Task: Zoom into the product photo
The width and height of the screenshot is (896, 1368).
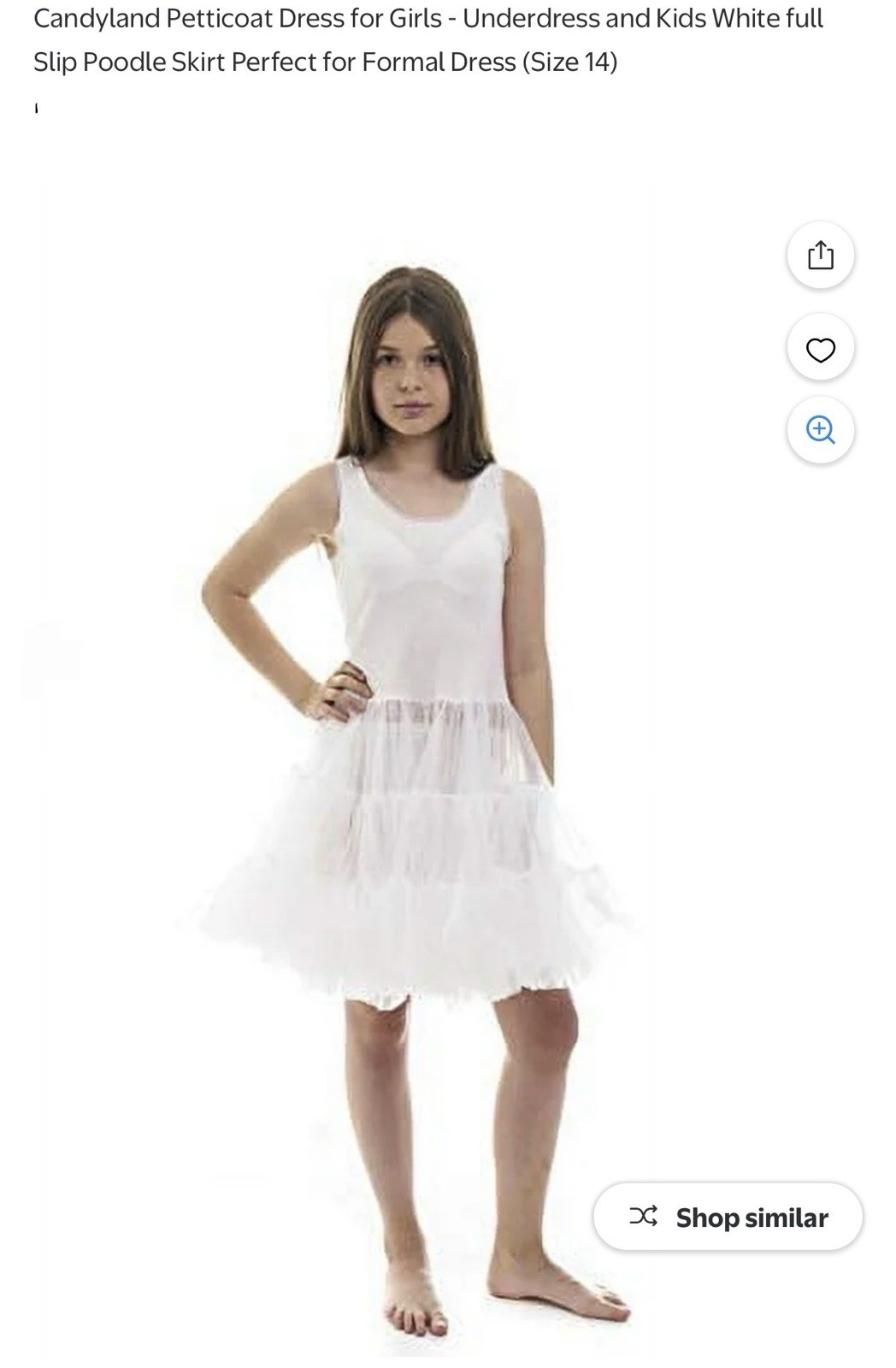Action: click(x=820, y=429)
